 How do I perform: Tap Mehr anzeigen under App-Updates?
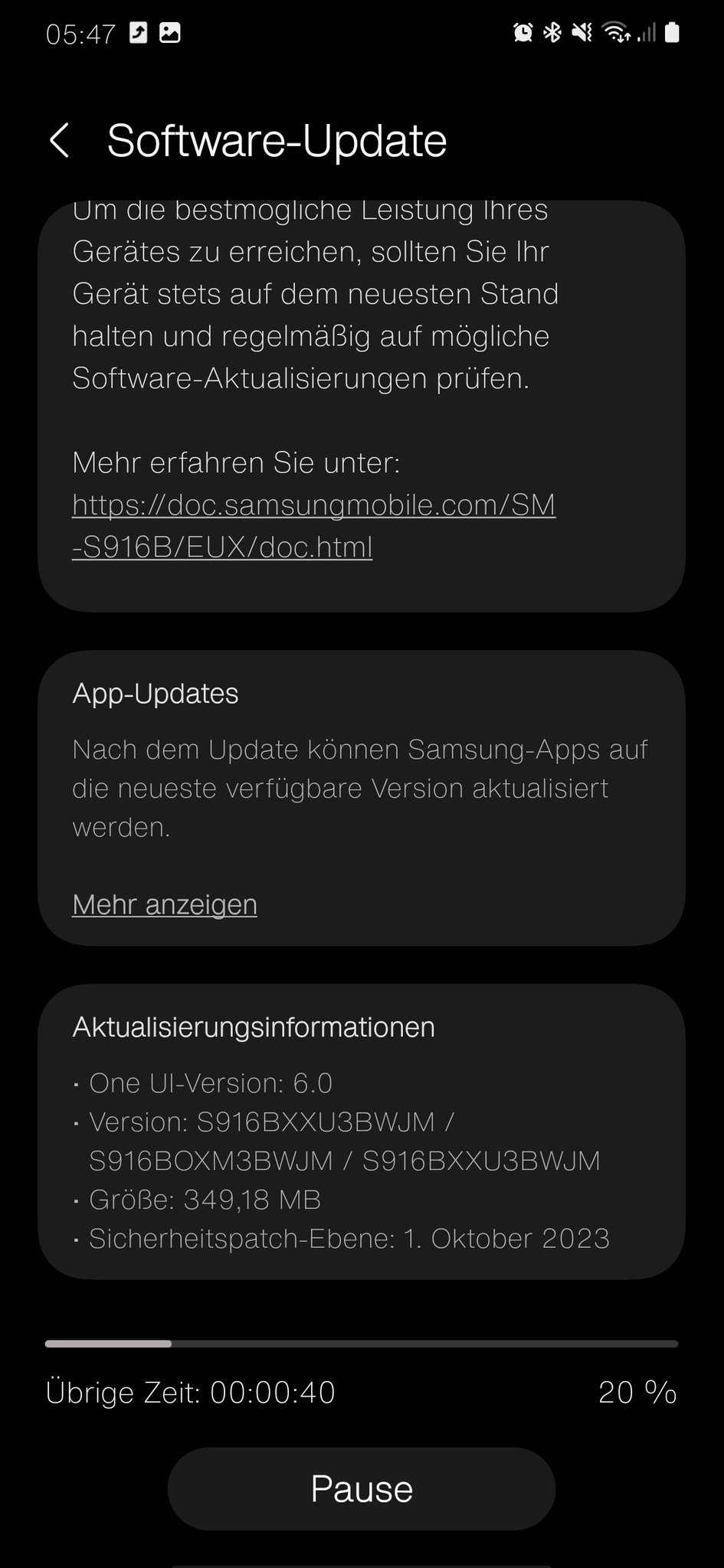pos(164,904)
